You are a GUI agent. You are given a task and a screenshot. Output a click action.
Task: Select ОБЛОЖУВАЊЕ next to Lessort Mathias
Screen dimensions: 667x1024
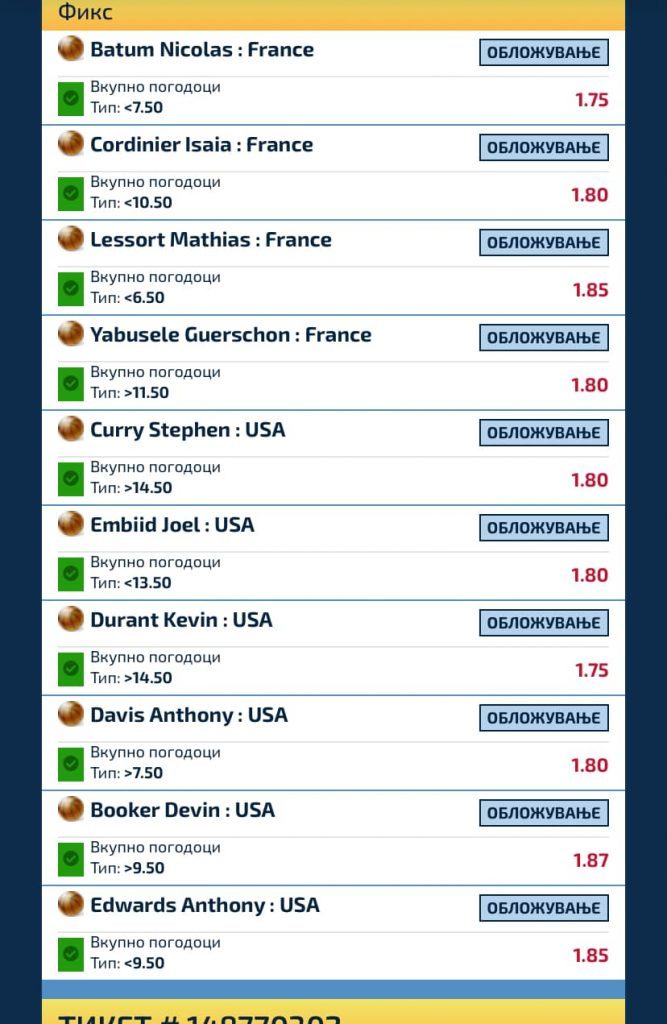[543, 242]
